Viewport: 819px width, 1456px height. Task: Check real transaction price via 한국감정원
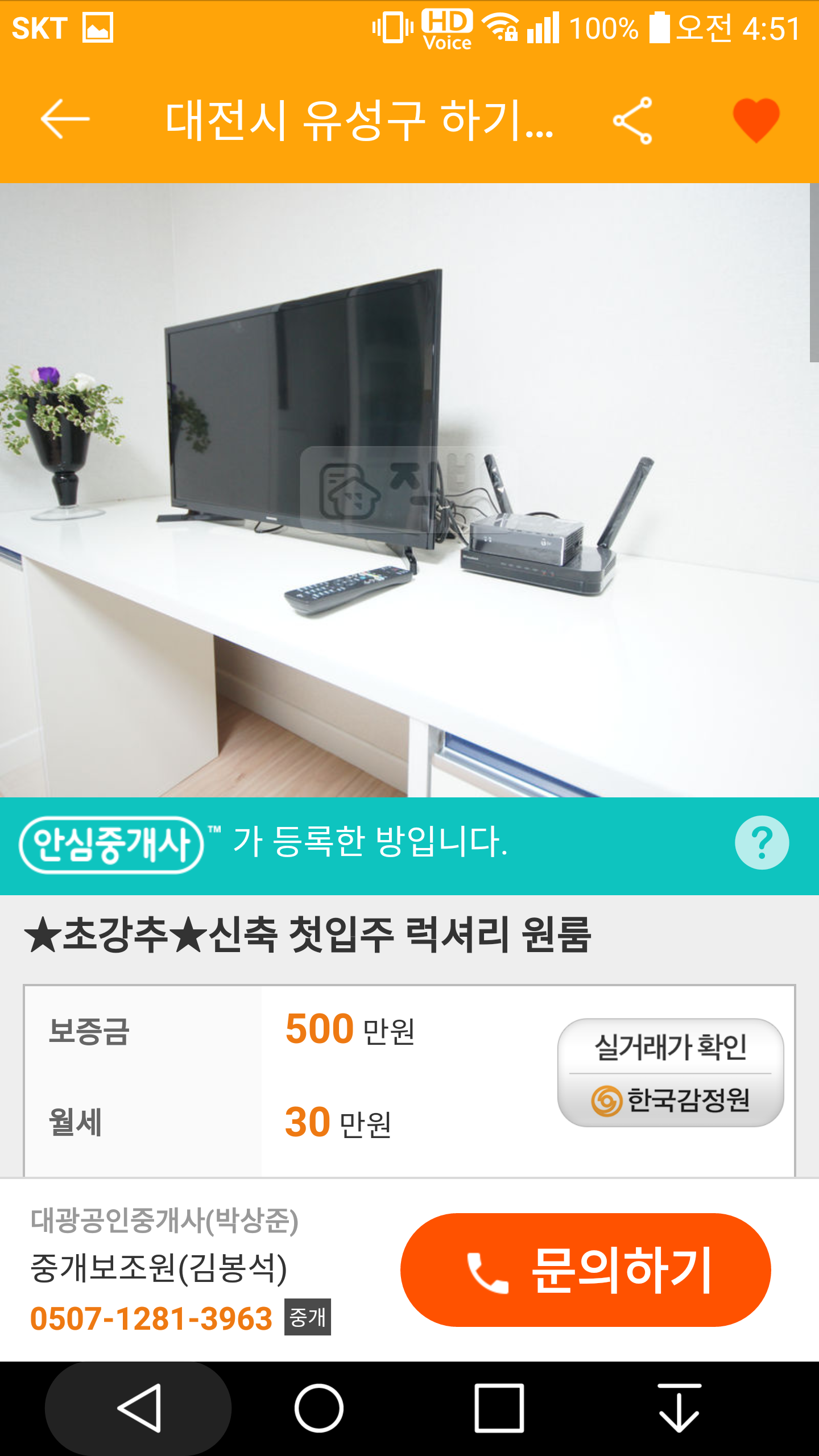[x=671, y=1073]
